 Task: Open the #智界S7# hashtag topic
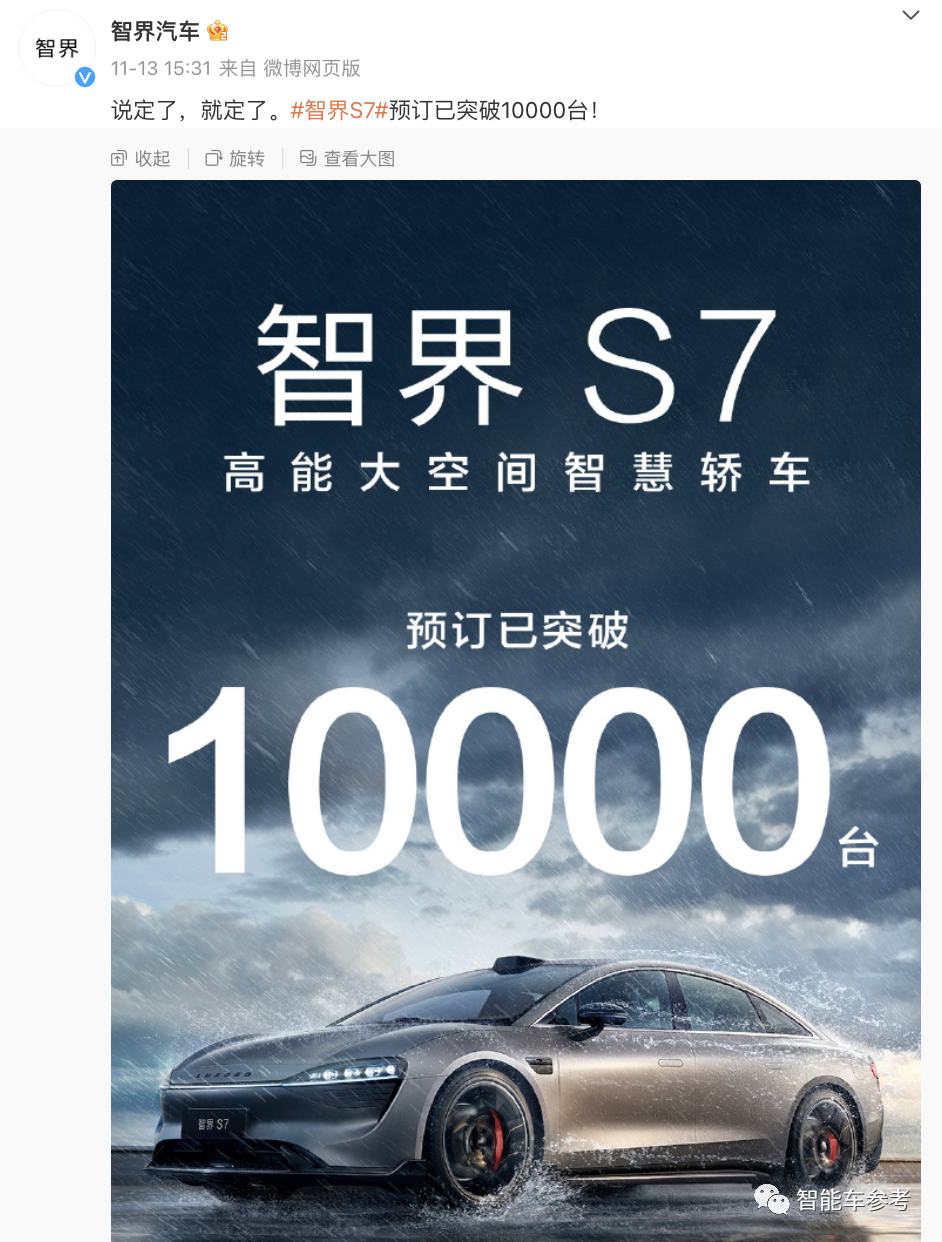click(x=339, y=111)
